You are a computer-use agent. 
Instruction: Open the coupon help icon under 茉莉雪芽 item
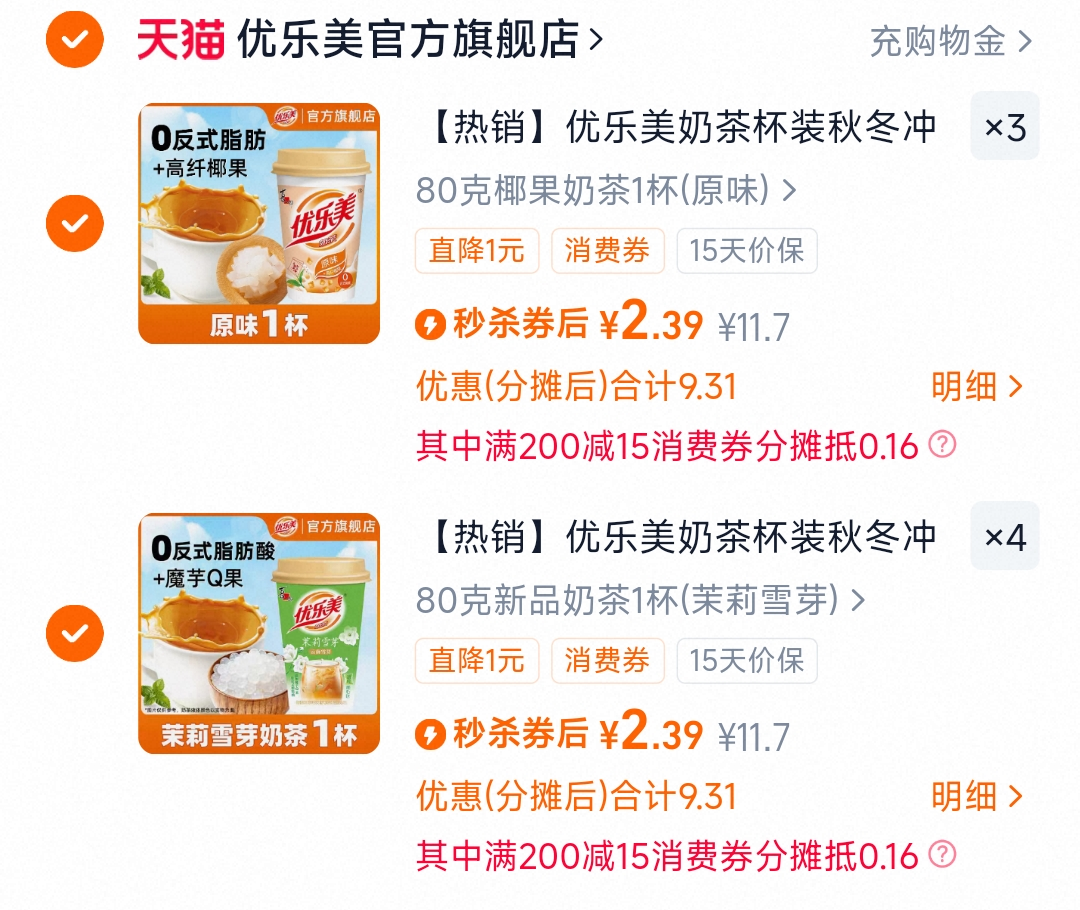tap(942, 855)
